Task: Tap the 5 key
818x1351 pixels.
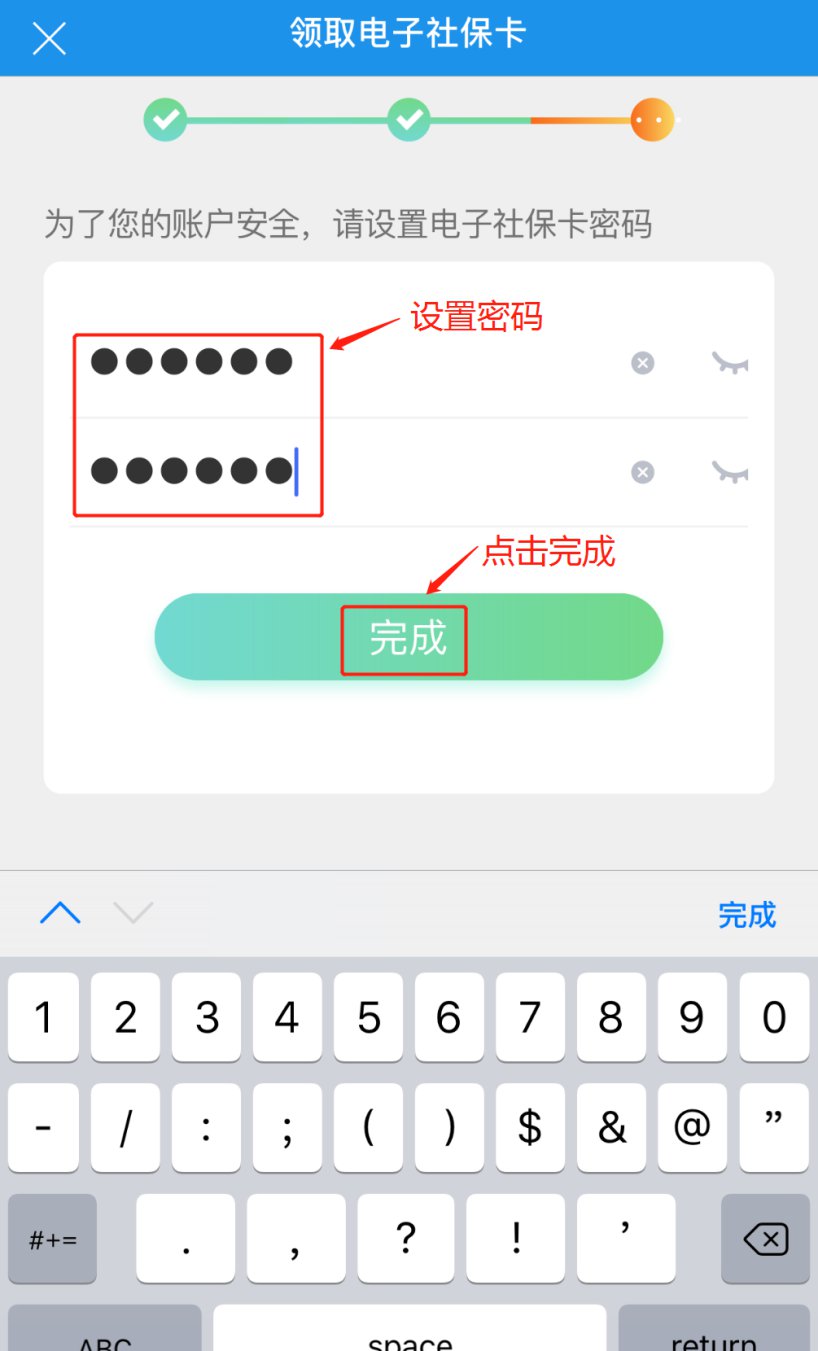Action: tap(368, 1018)
